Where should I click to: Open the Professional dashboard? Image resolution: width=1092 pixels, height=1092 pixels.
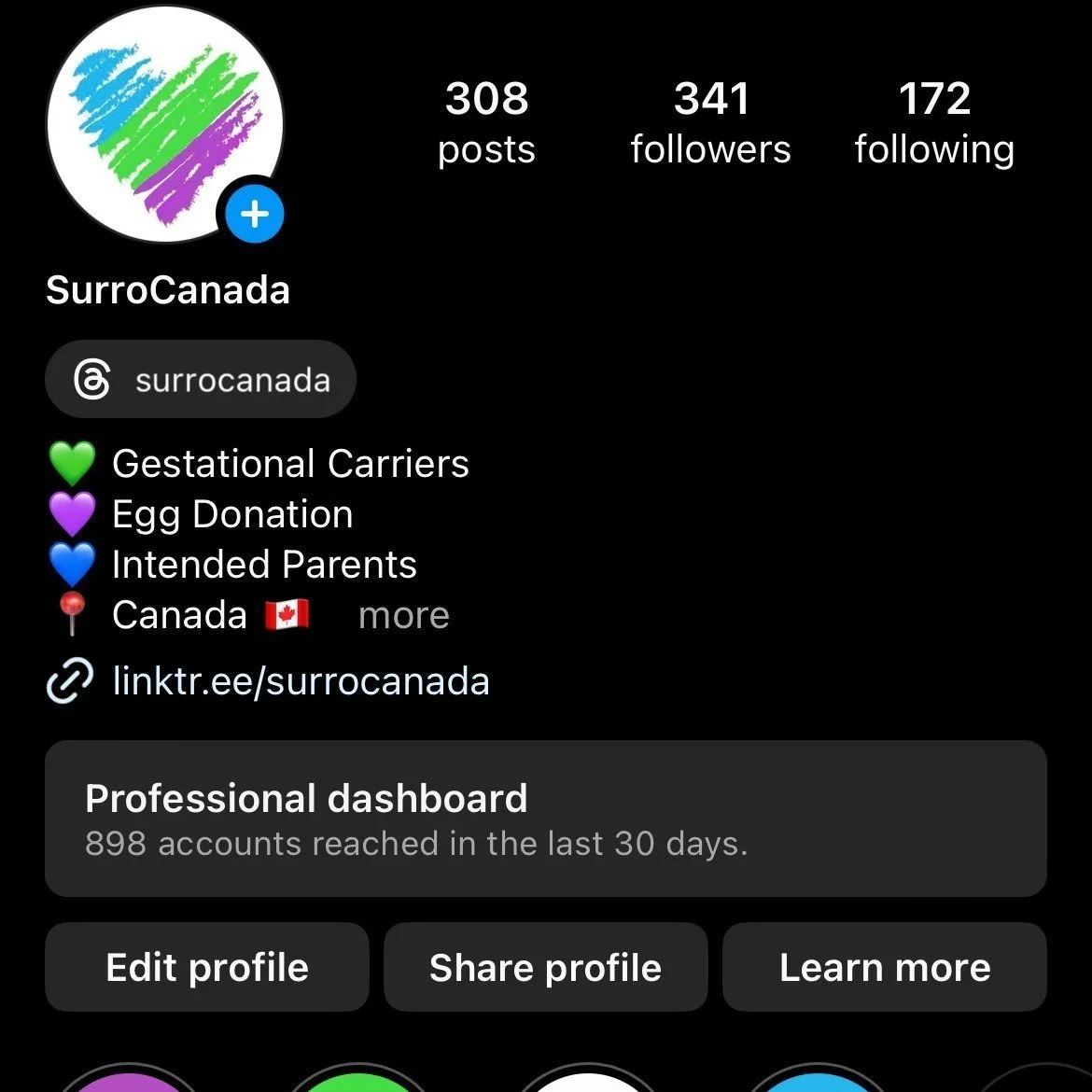coord(546,819)
